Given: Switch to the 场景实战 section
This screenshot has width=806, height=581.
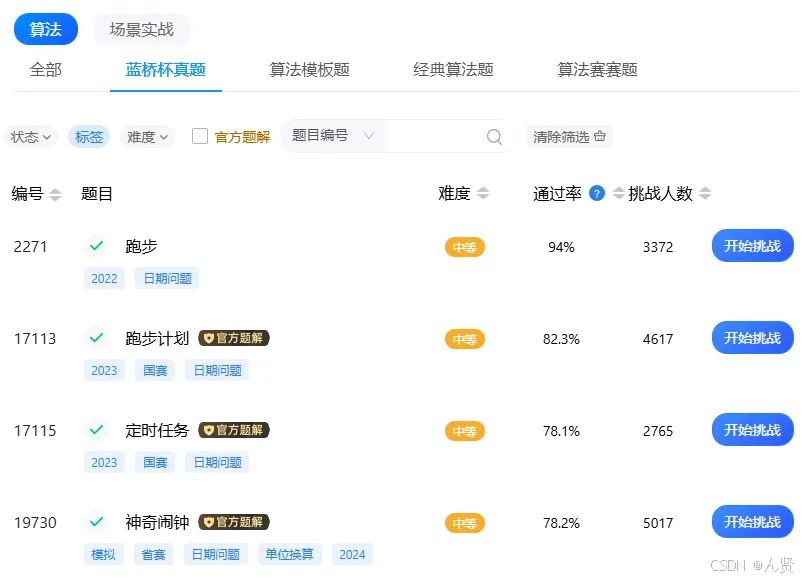Looking at the screenshot, I should (x=141, y=30).
